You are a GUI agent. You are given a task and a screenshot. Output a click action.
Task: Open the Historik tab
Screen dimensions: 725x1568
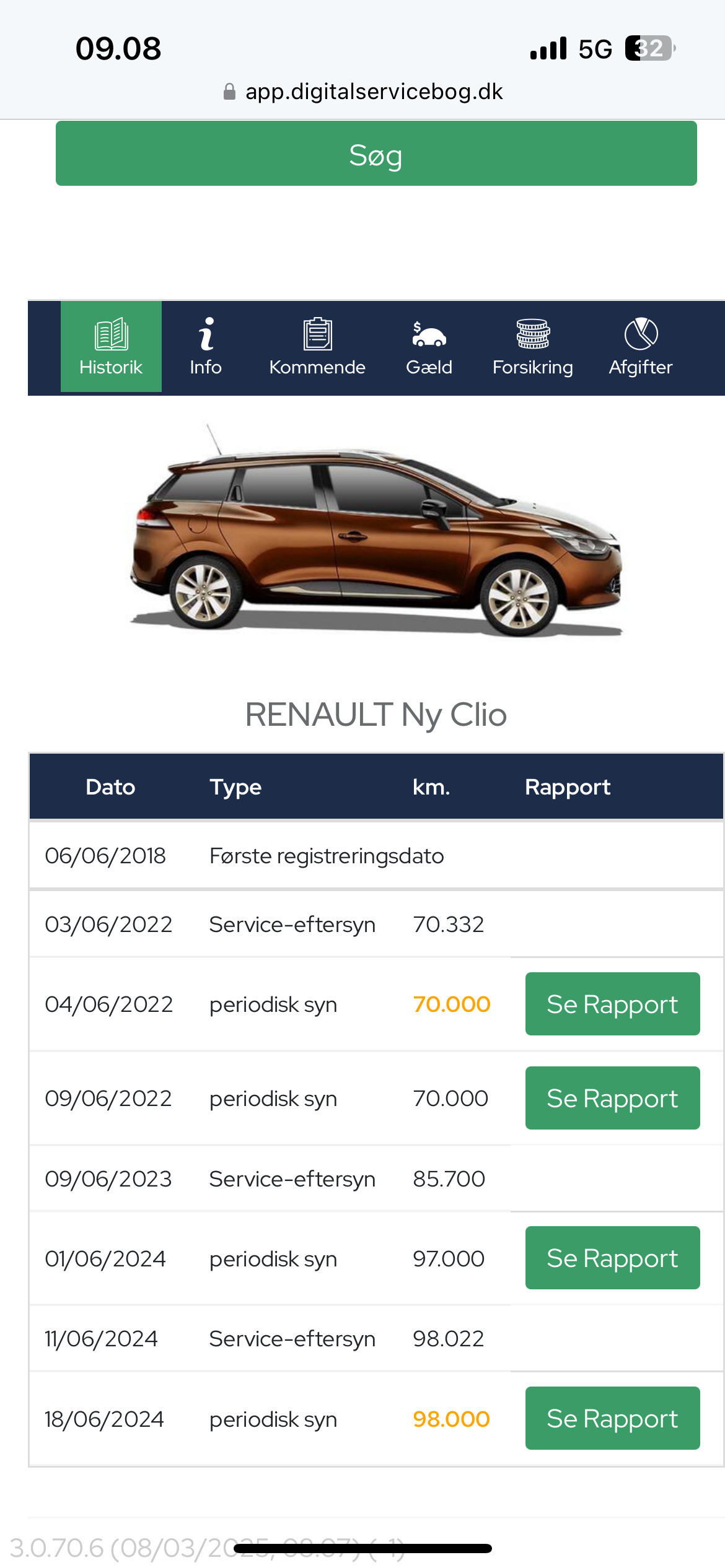[110, 347]
